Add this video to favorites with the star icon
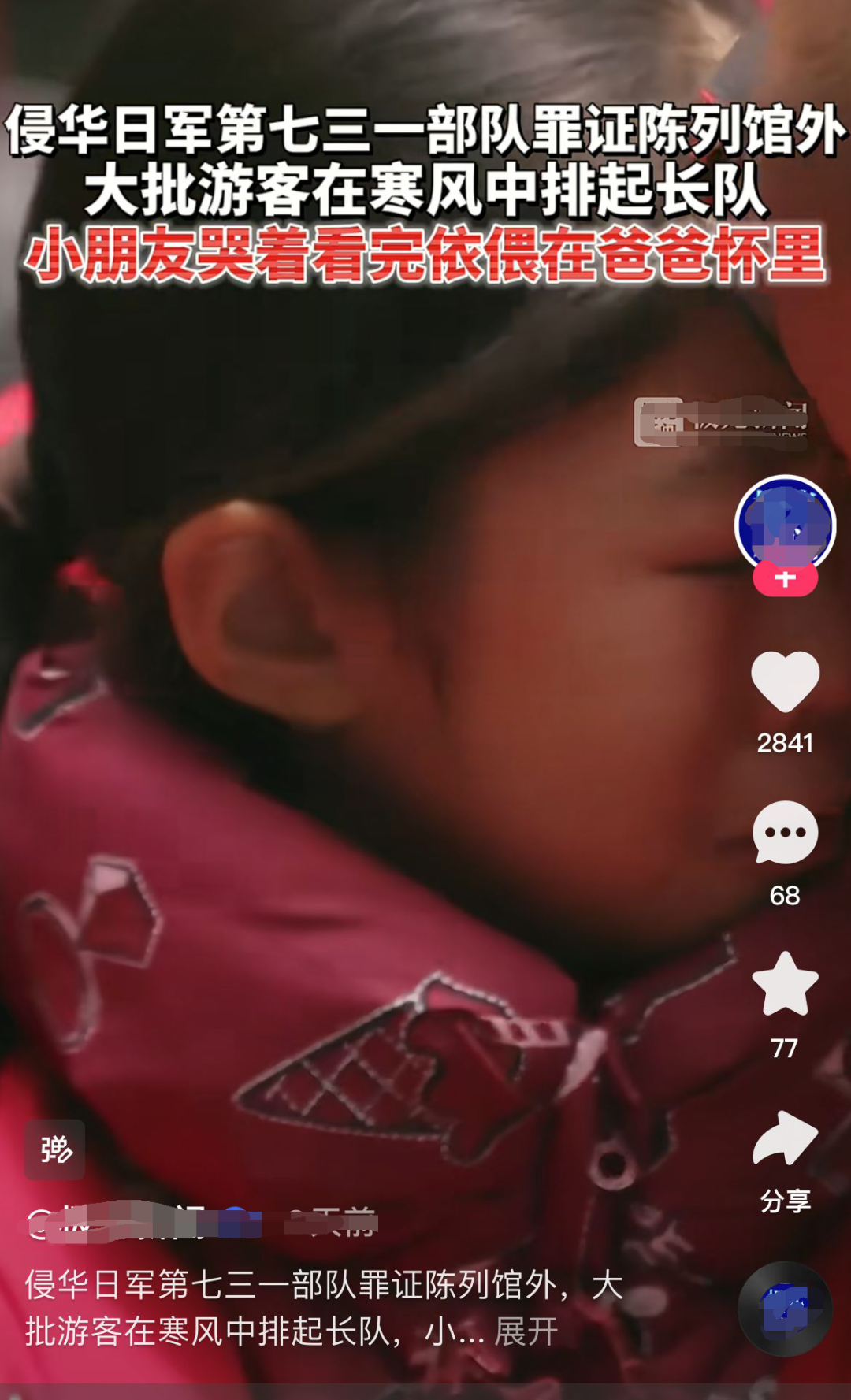This screenshot has height=1400, width=851. pyautogui.click(x=785, y=985)
